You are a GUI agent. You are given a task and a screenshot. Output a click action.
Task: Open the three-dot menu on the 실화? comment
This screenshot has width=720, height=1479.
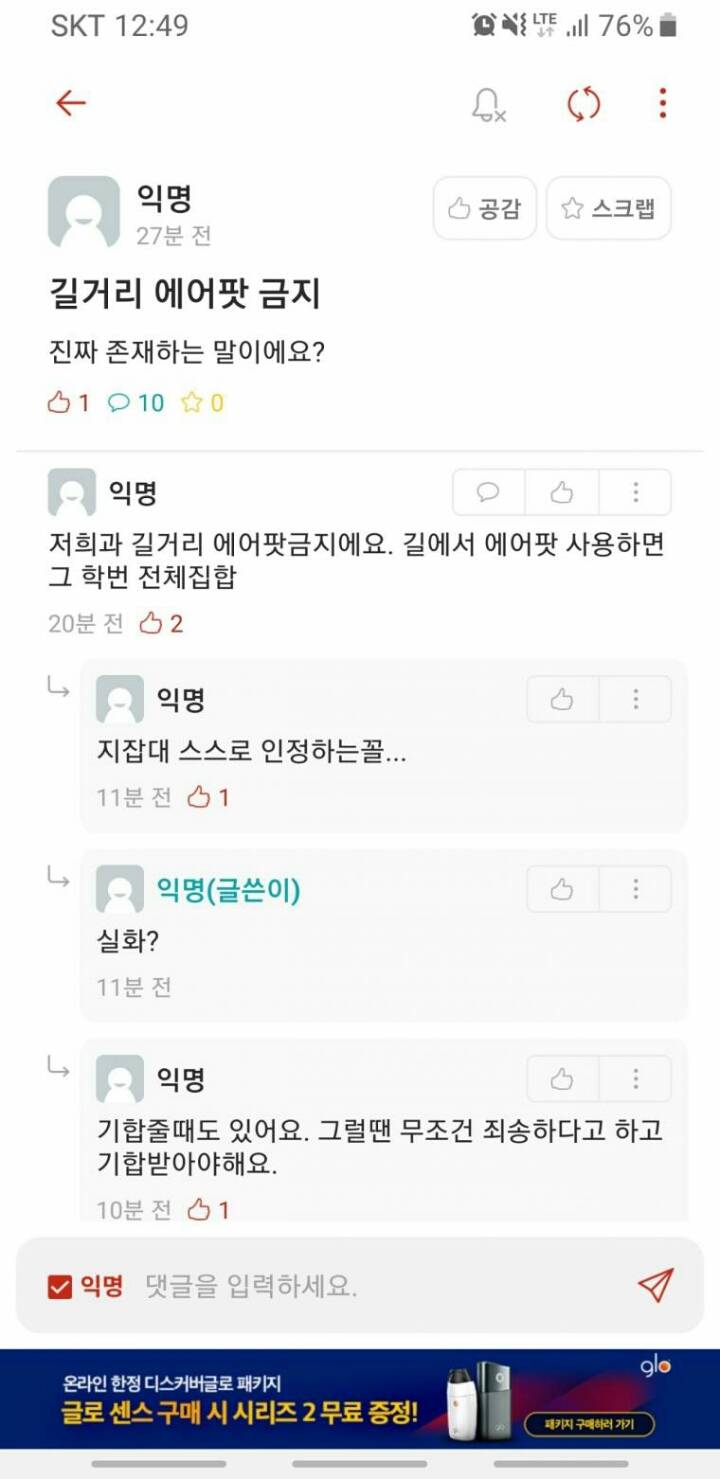pyautogui.click(x=634, y=888)
